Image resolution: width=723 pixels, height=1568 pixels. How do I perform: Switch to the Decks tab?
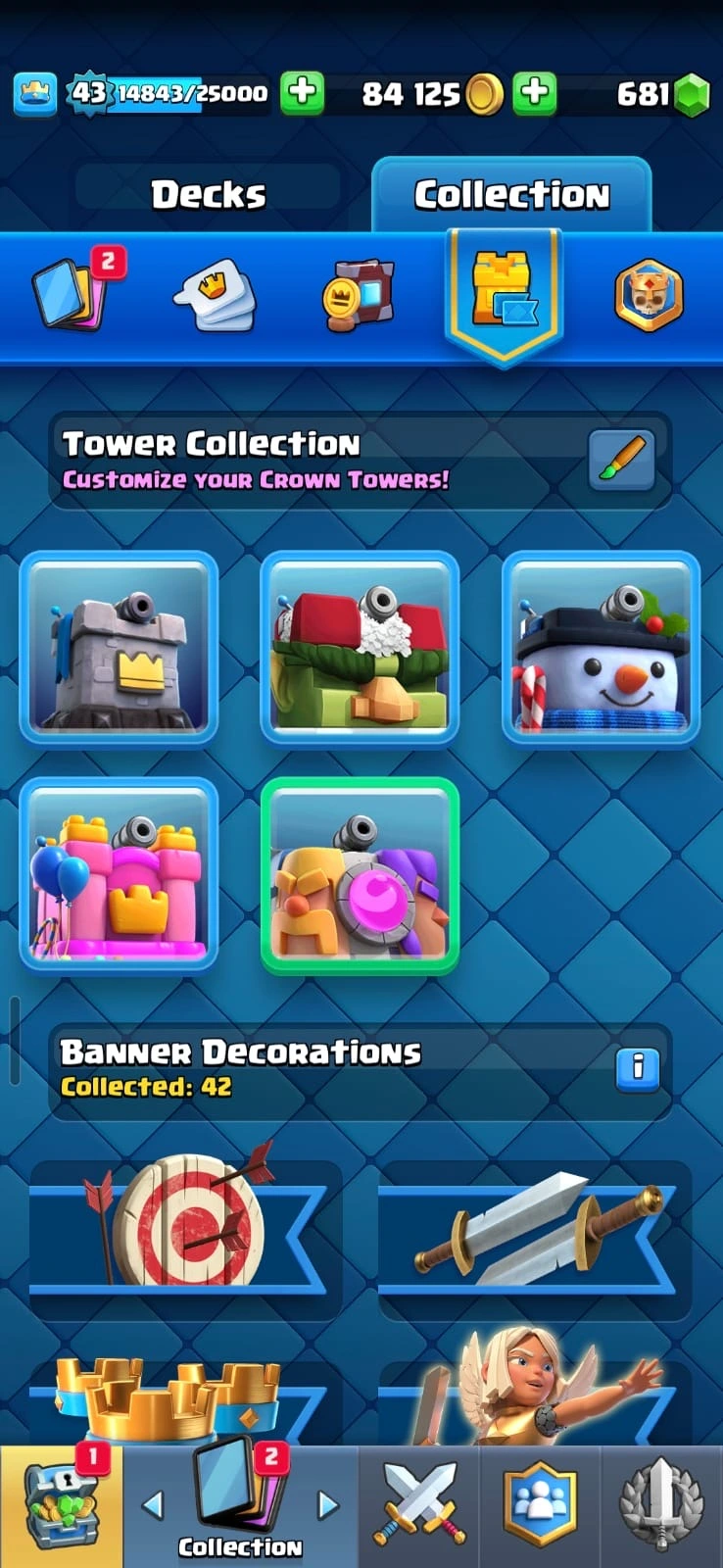208,194
